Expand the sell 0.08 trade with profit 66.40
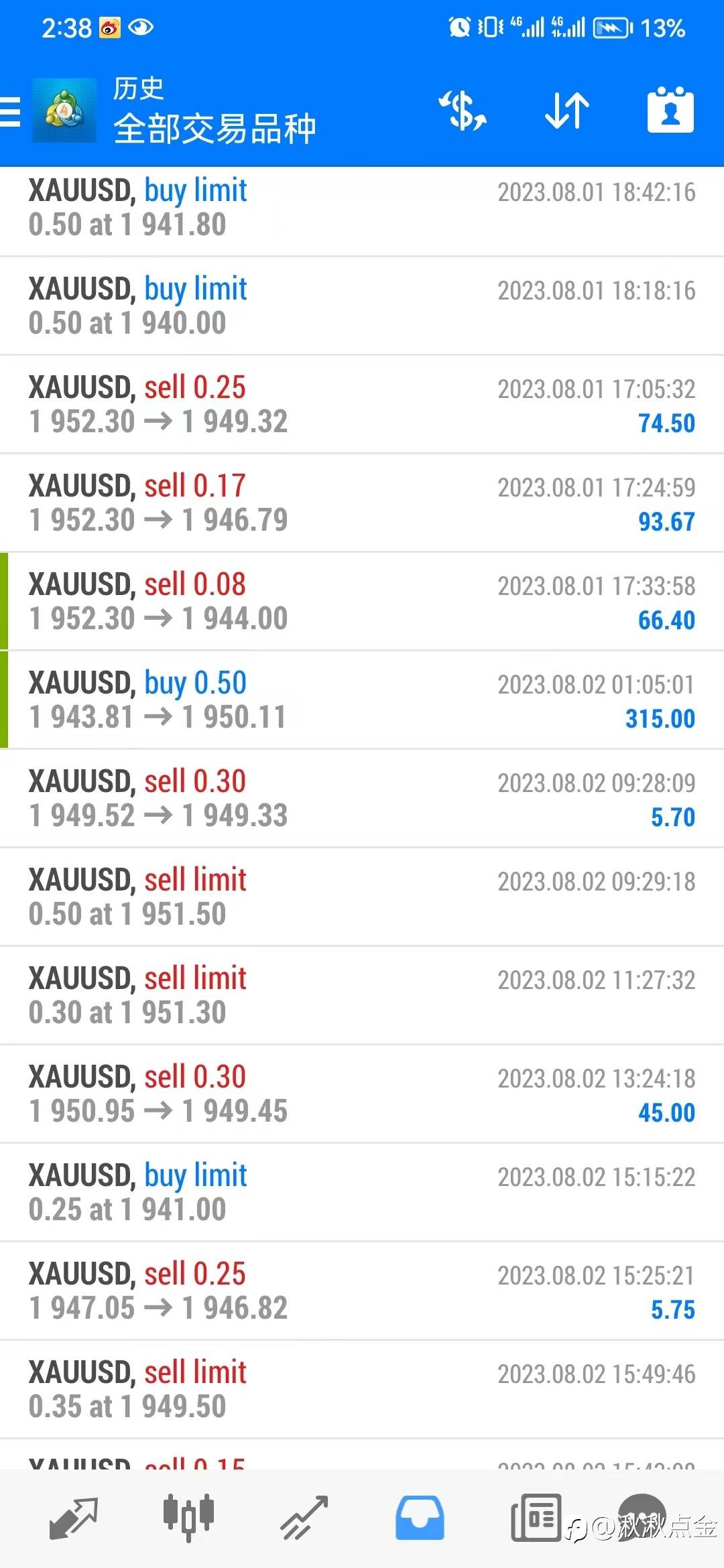The height and width of the screenshot is (1568, 724). [362, 602]
